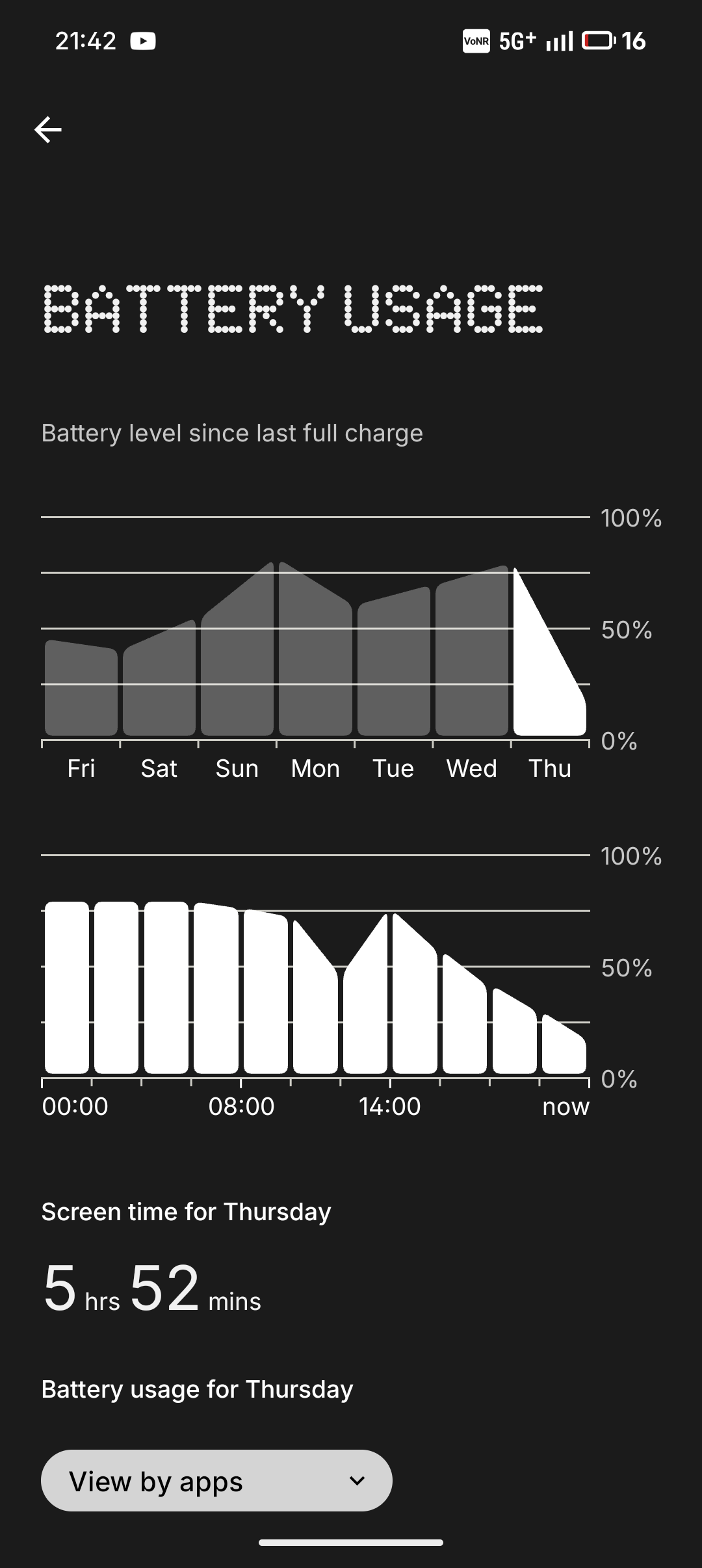Open the View by apps dropdown
Viewport: 702px width, 1568px height.
click(216, 1480)
